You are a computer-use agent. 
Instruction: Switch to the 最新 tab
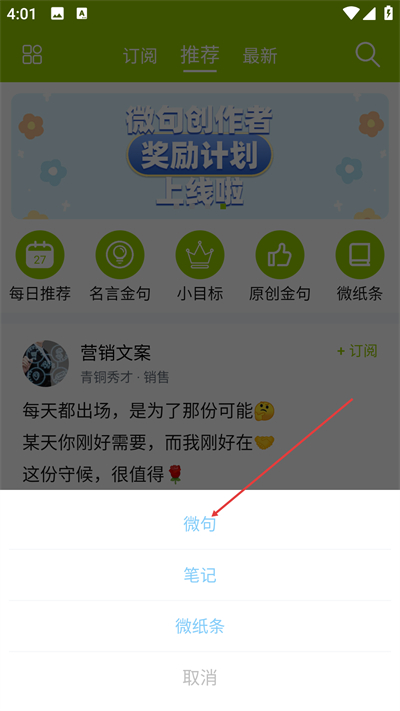pos(260,56)
